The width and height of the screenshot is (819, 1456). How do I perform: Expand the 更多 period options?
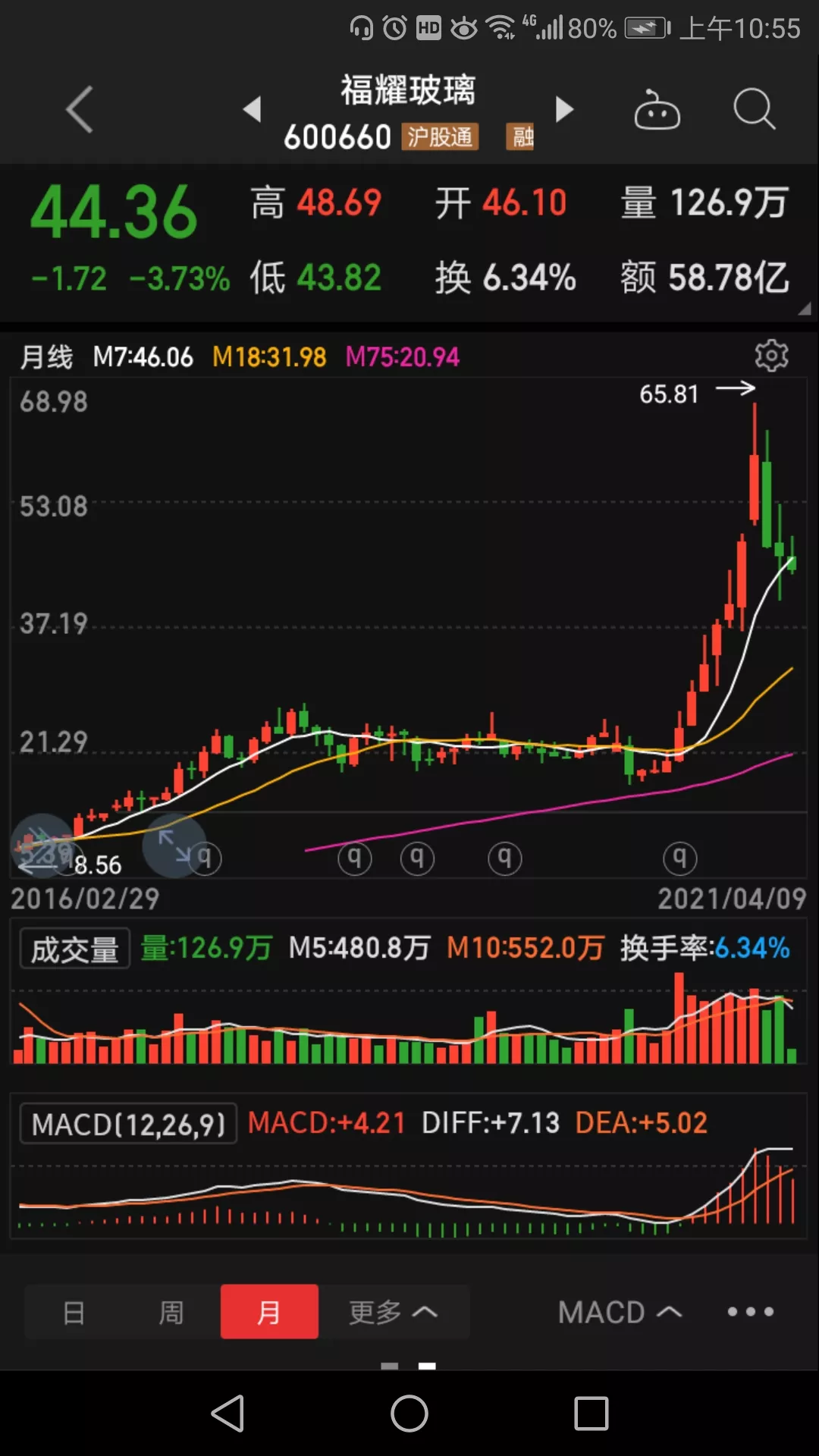tap(394, 1312)
